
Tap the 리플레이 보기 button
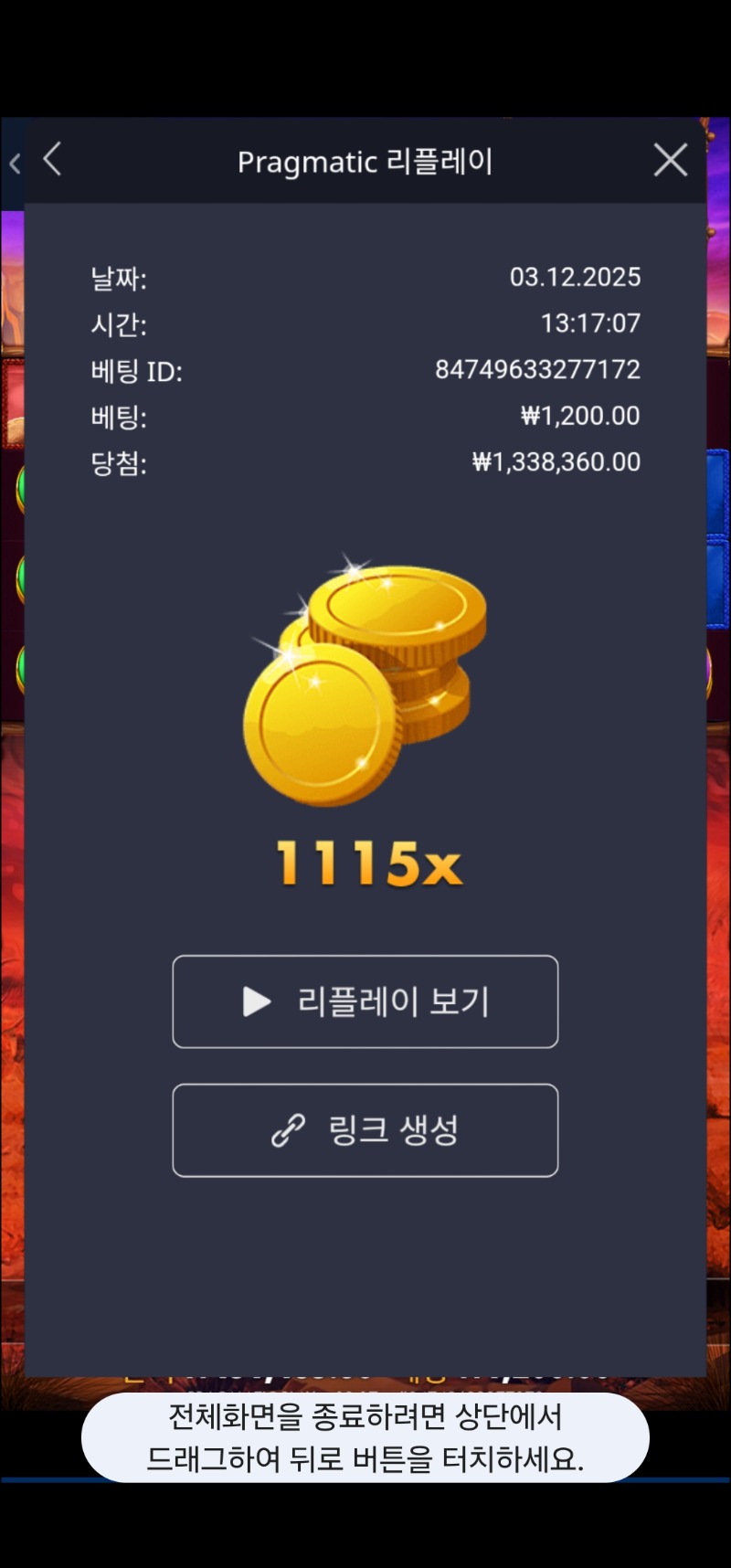(365, 1001)
